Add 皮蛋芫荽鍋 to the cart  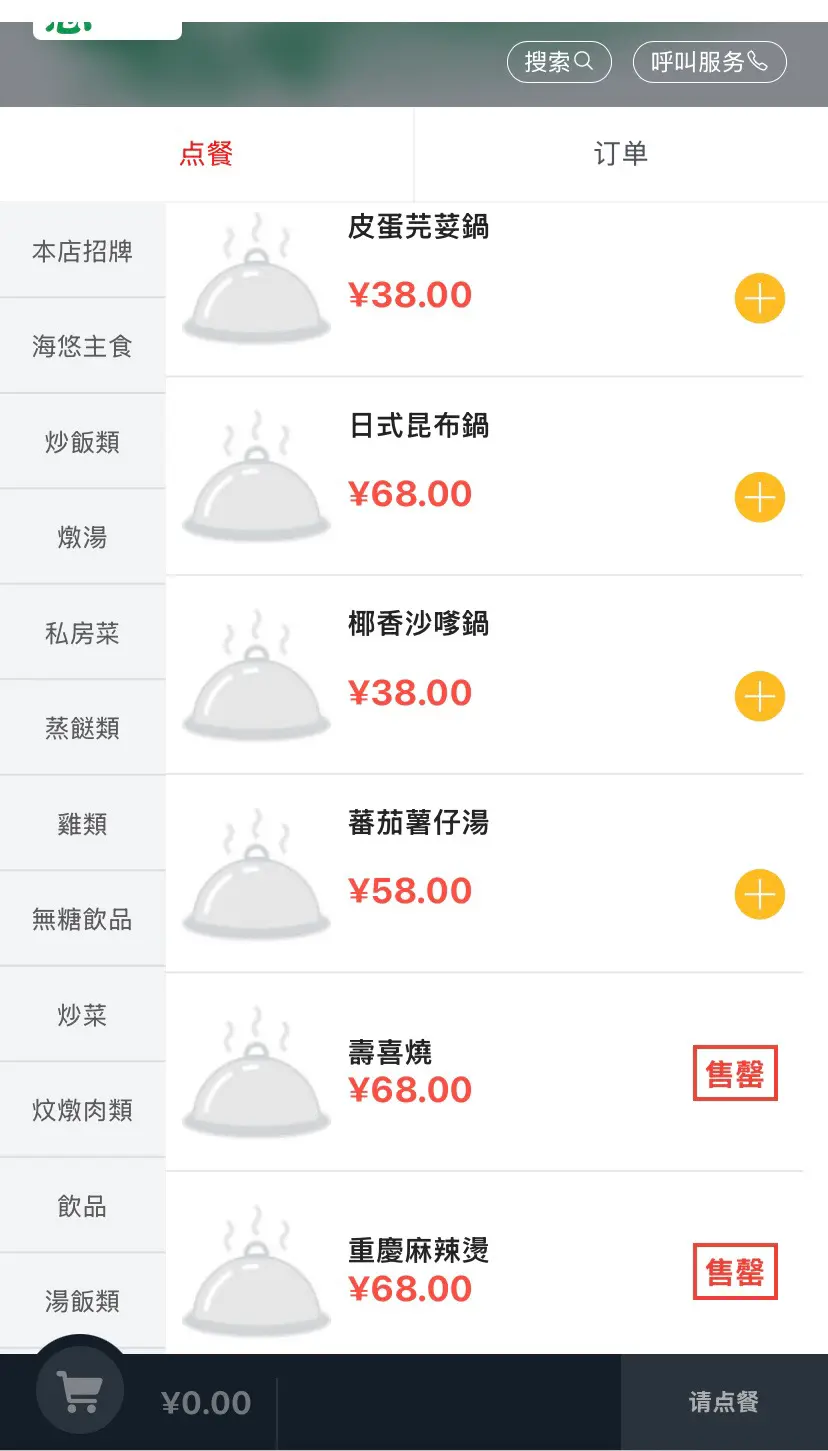pos(760,299)
